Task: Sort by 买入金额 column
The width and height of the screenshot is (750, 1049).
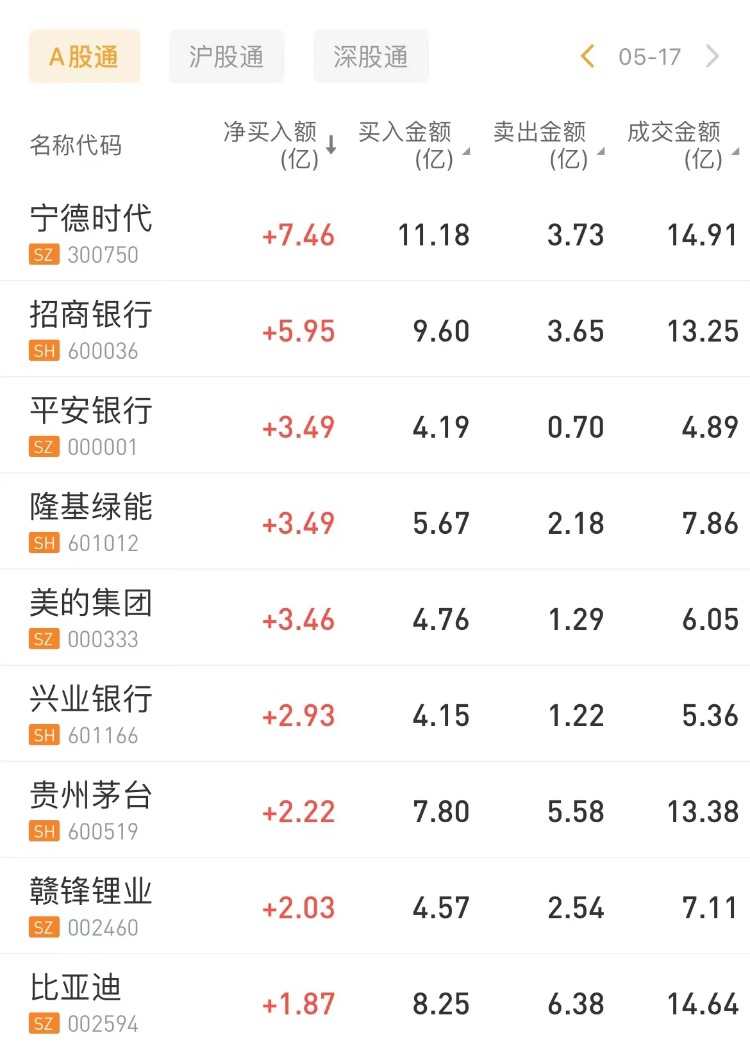Action: pyautogui.click(x=412, y=144)
